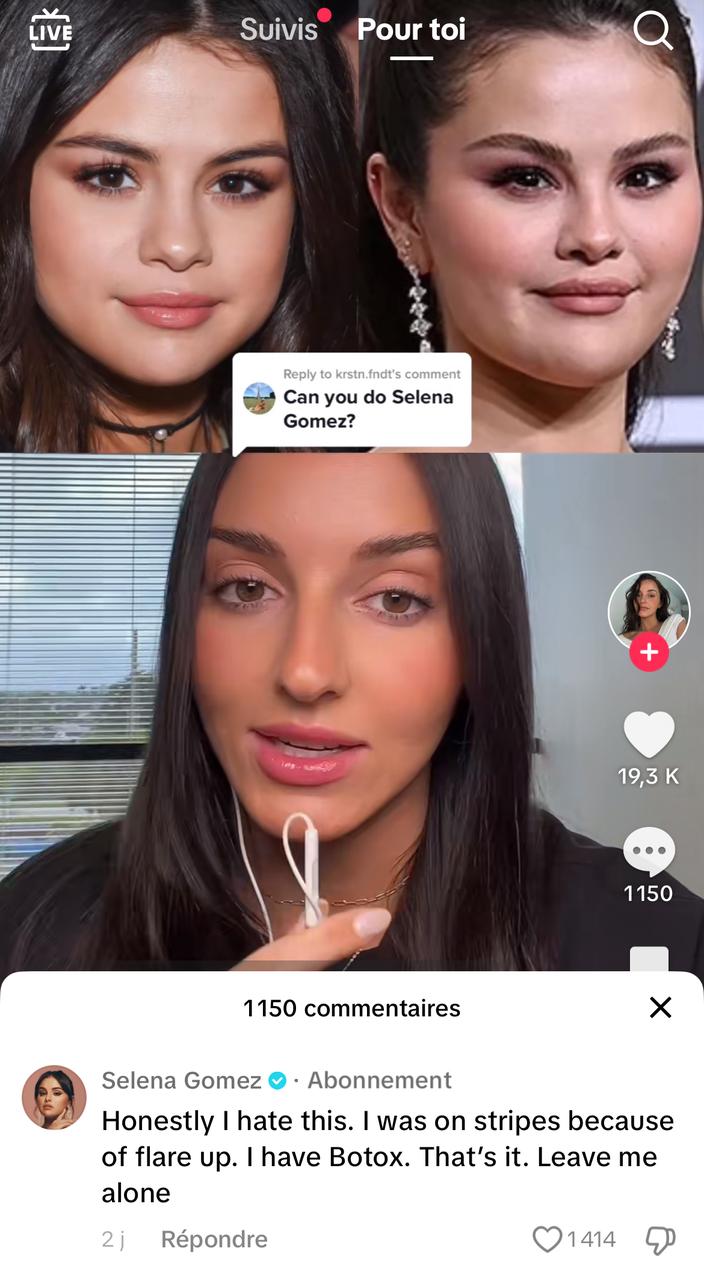
Task: Like this video with the heart
Action: click(x=649, y=735)
